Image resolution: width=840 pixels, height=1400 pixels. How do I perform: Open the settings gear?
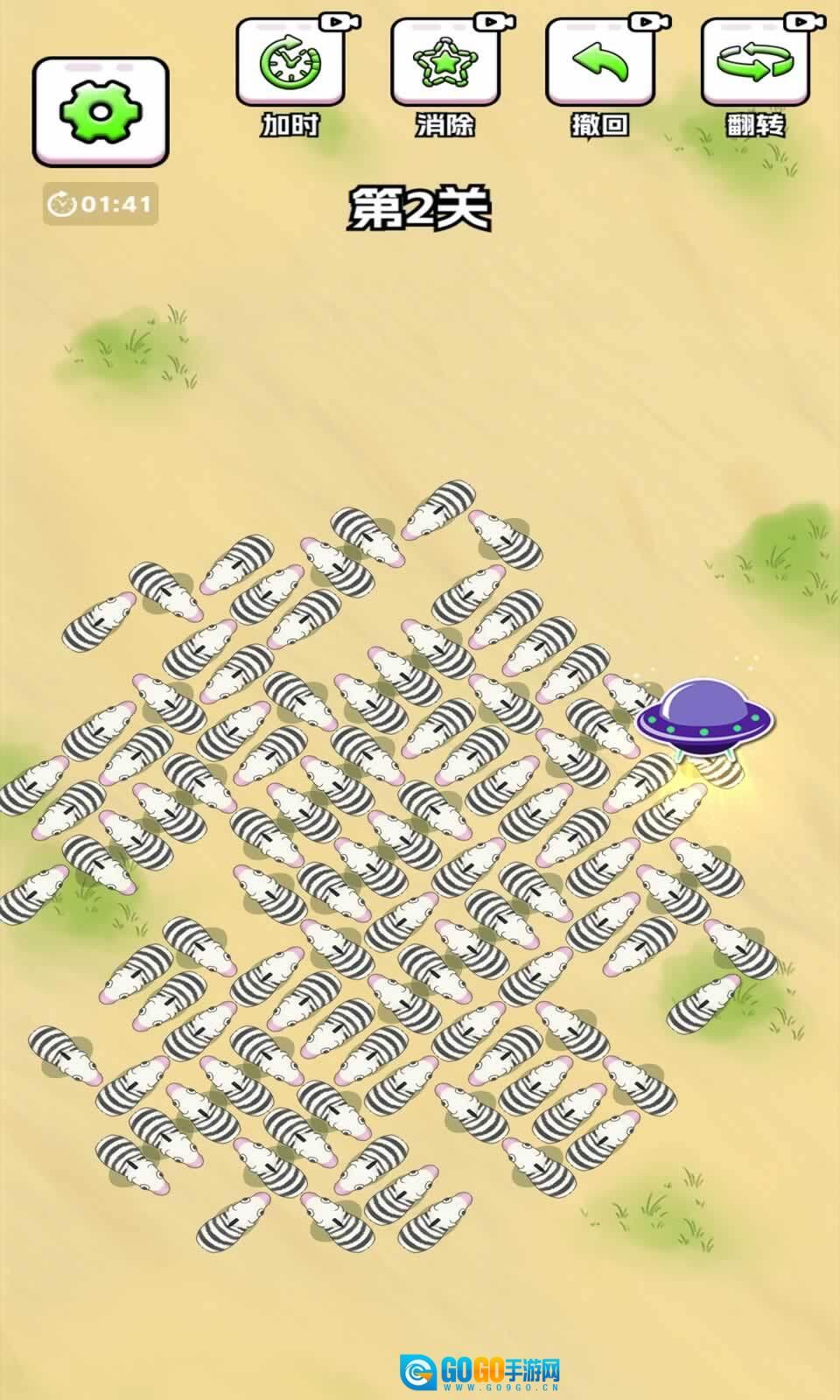pyautogui.click(x=101, y=112)
